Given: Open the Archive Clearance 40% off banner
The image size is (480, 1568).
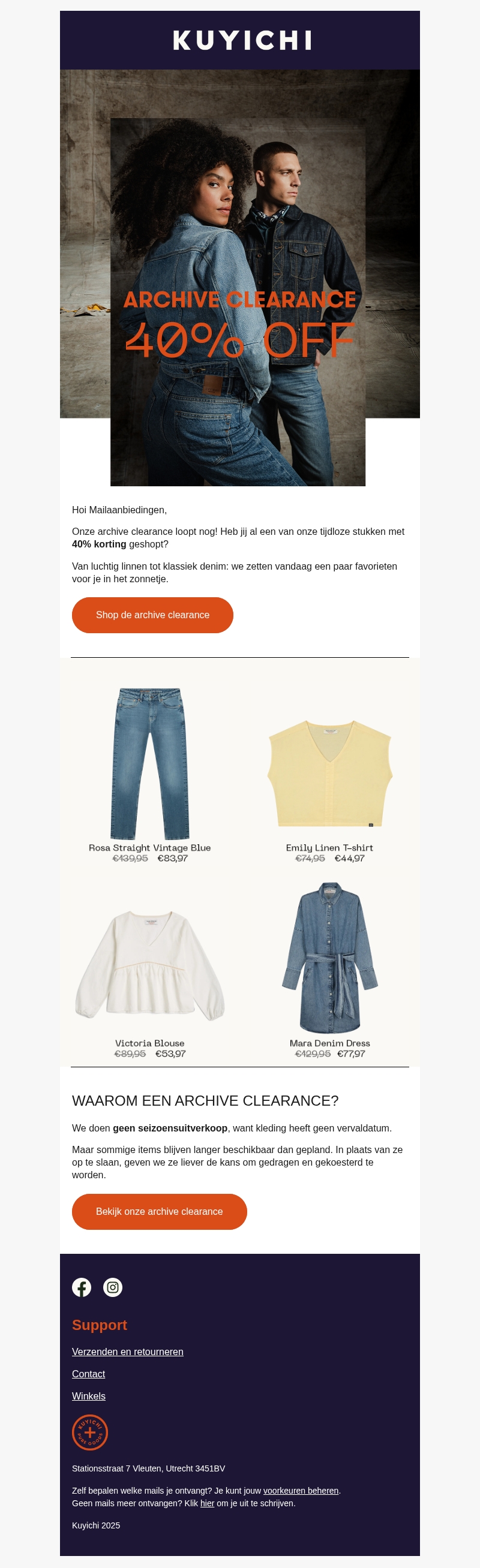Looking at the screenshot, I should pos(239,292).
